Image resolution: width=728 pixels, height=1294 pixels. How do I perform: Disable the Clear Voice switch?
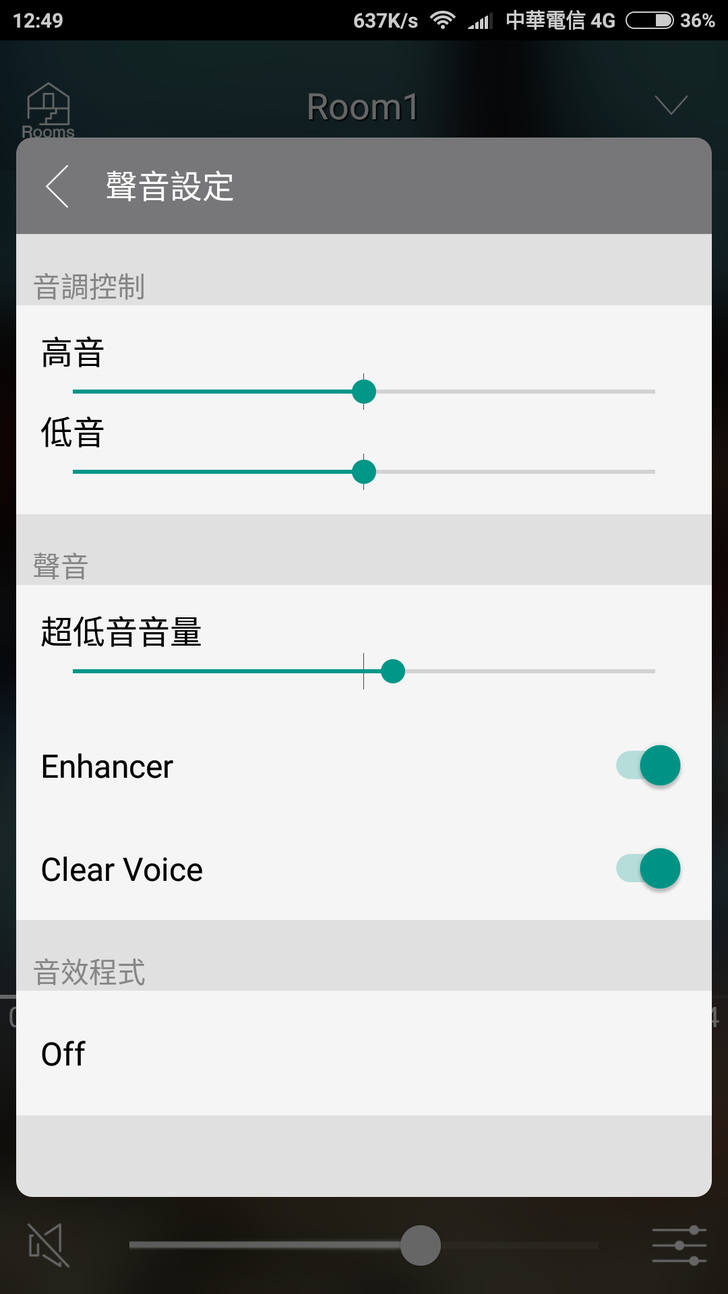click(649, 869)
